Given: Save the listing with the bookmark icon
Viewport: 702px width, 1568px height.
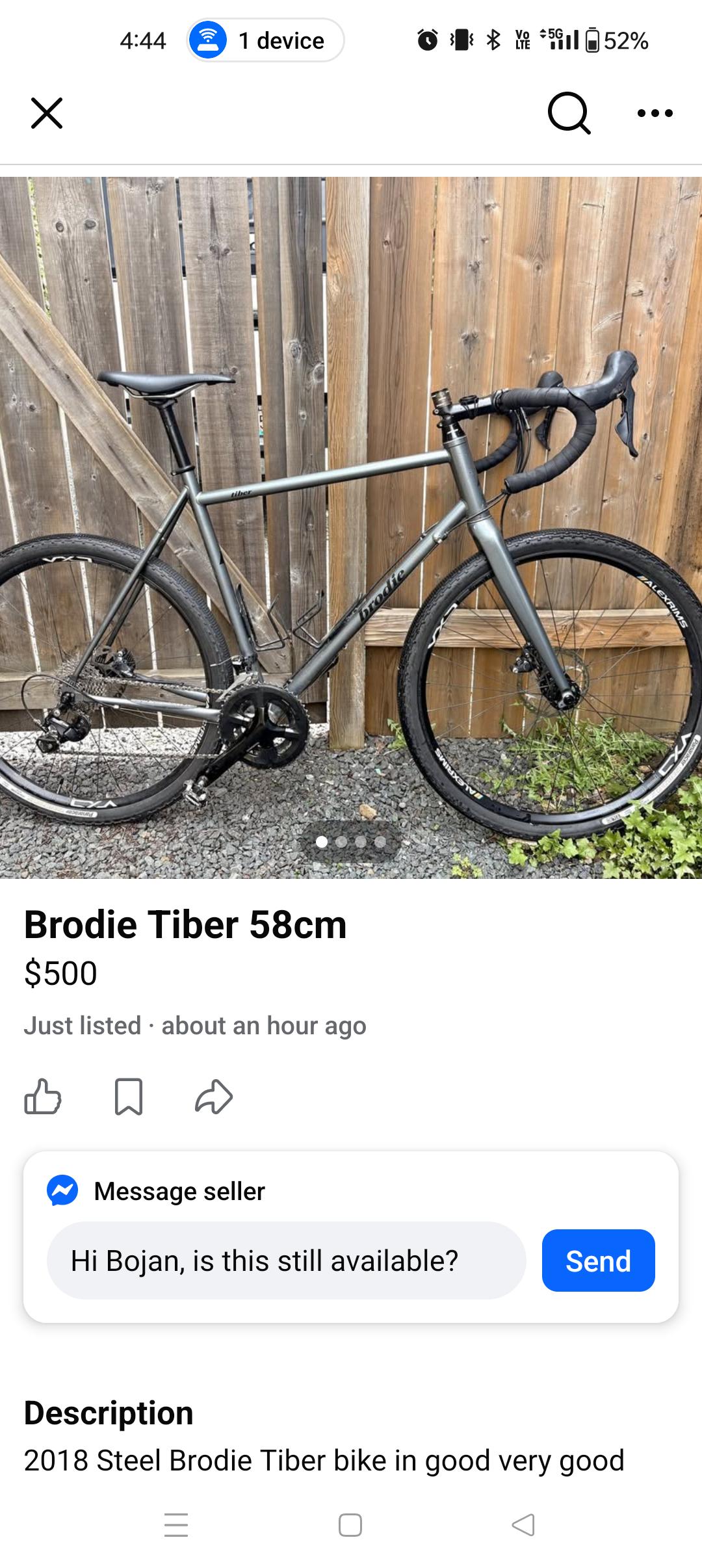Looking at the screenshot, I should coord(129,1097).
